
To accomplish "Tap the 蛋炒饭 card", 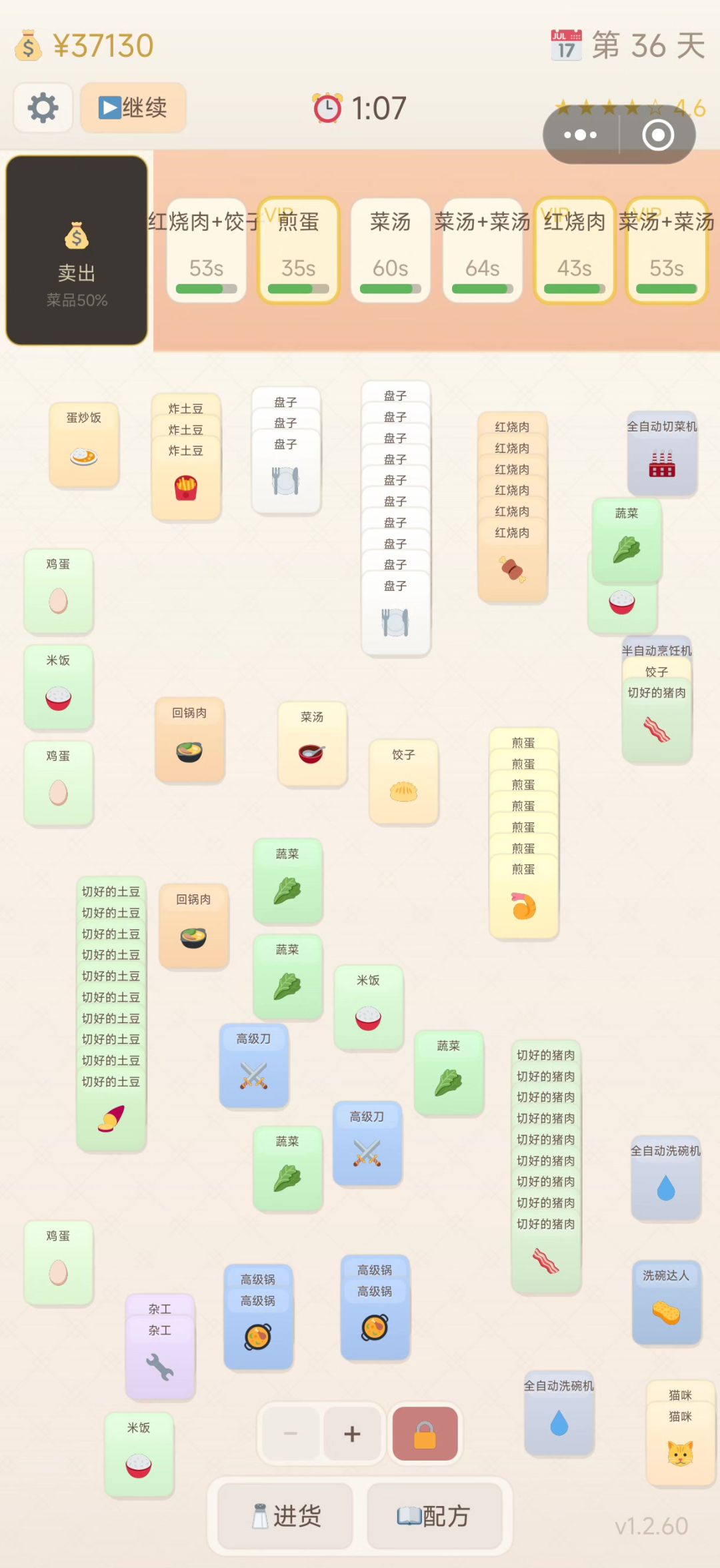I will click(x=84, y=444).
